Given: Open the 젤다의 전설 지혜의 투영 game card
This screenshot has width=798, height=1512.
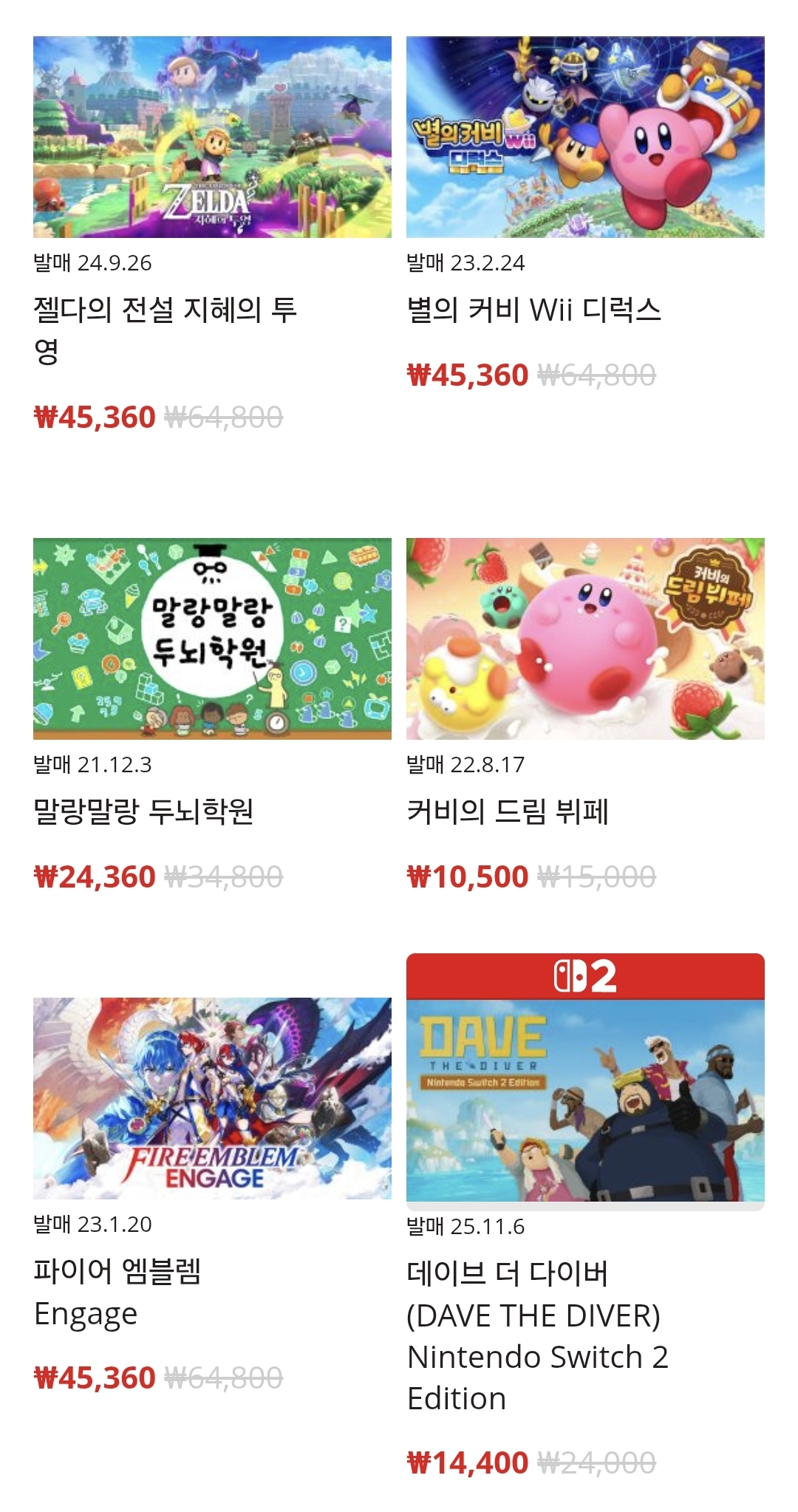Looking at the screenshot, I should coord(212,137).
